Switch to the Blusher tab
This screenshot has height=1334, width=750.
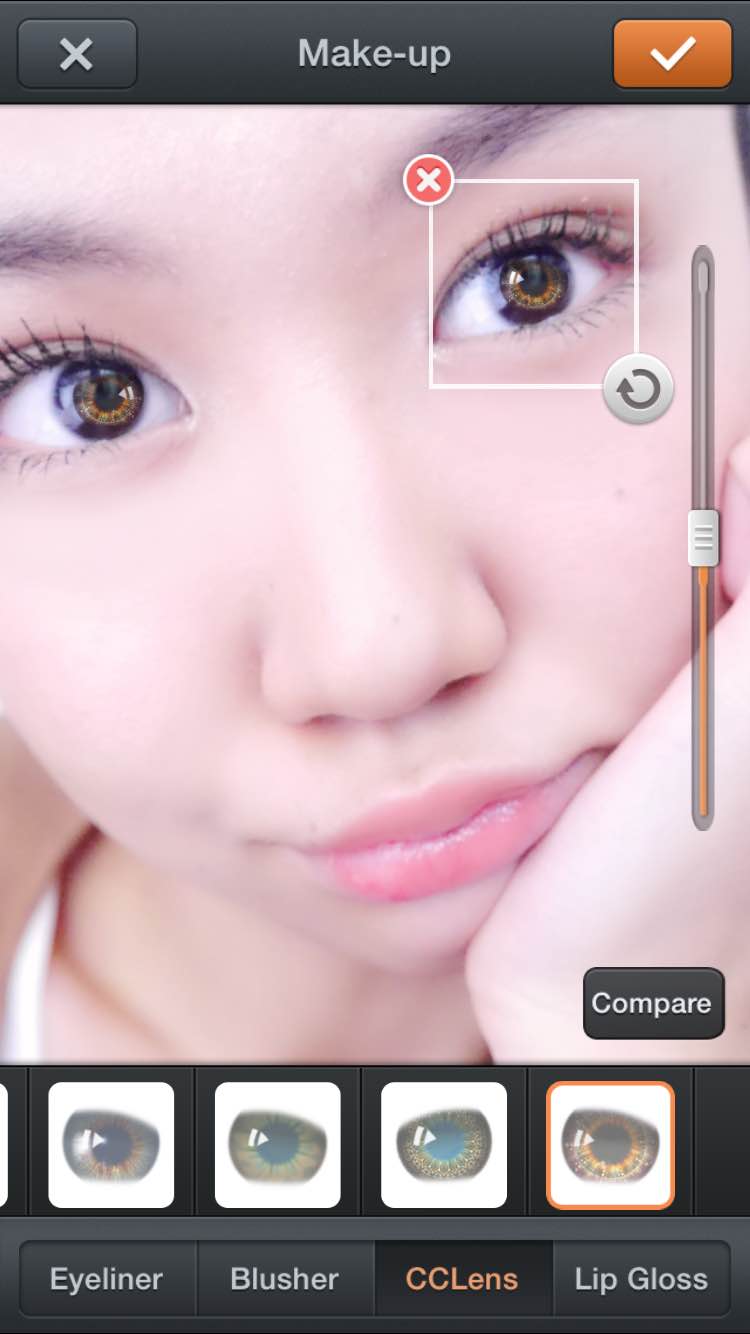285,1279
